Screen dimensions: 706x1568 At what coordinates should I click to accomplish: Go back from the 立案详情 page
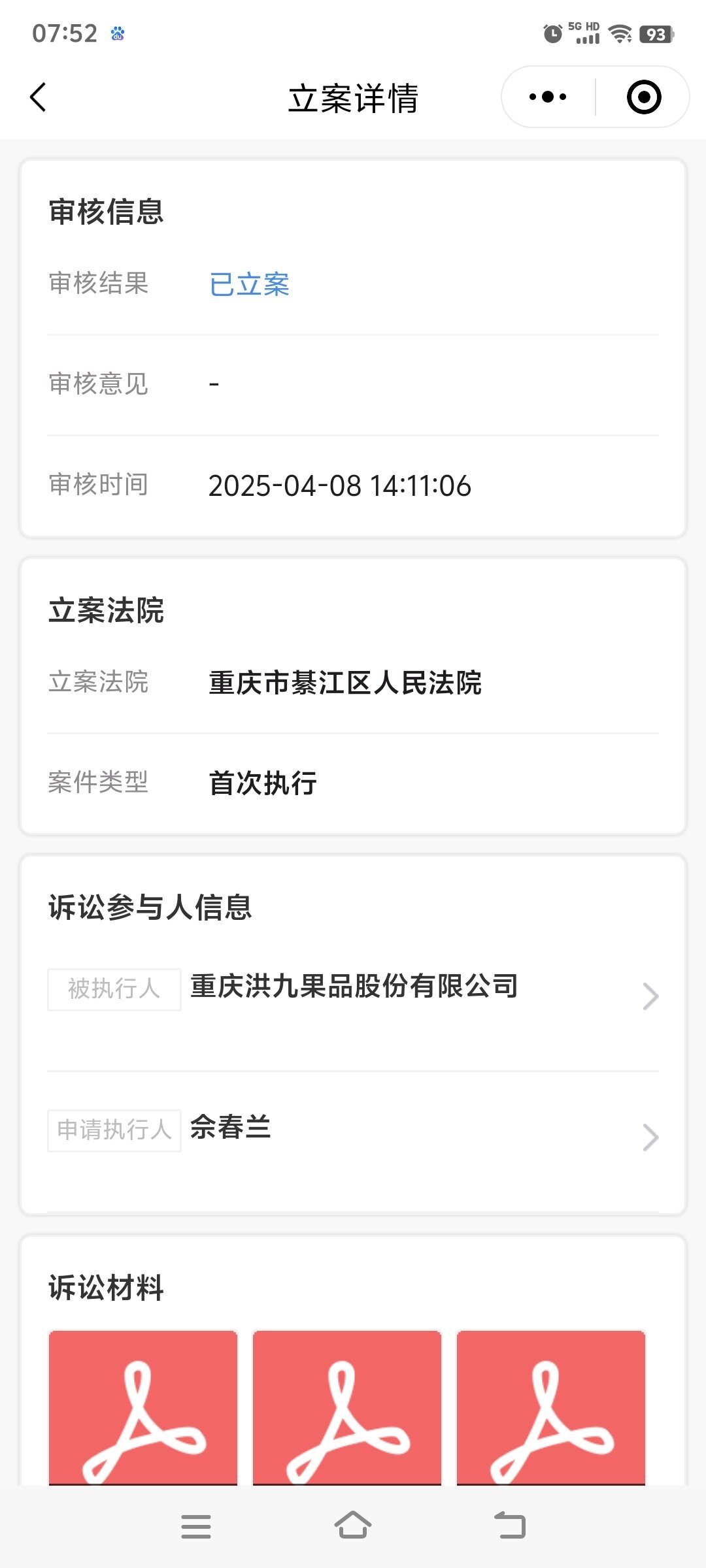tap(39, 97)
